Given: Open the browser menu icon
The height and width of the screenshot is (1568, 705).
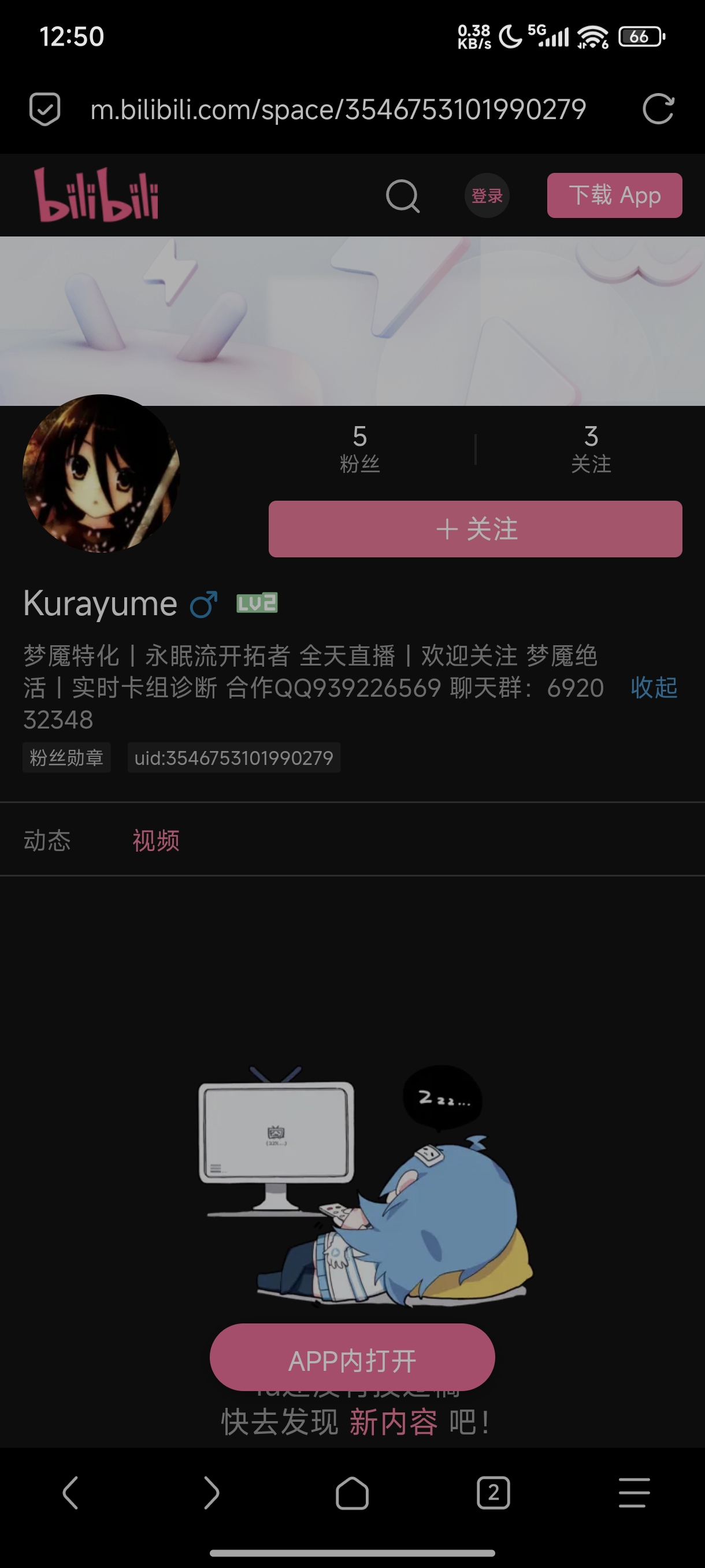Looking at the screenshot, I should [634, 1492].
